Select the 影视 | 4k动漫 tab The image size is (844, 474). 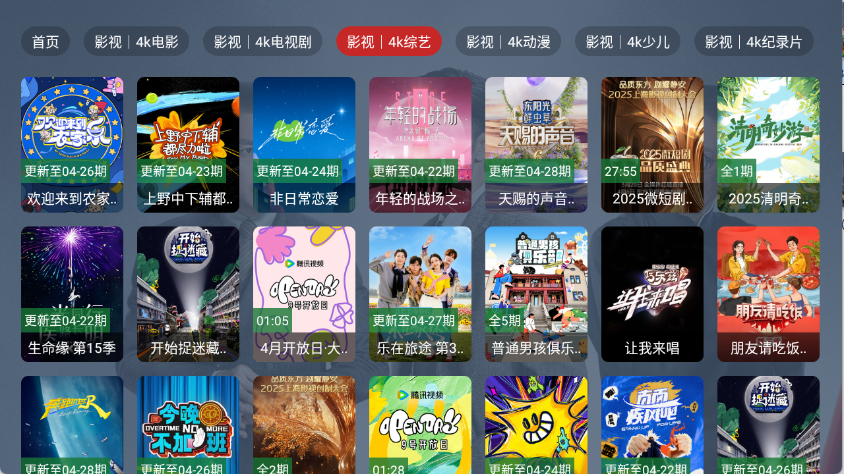(510, 42)
